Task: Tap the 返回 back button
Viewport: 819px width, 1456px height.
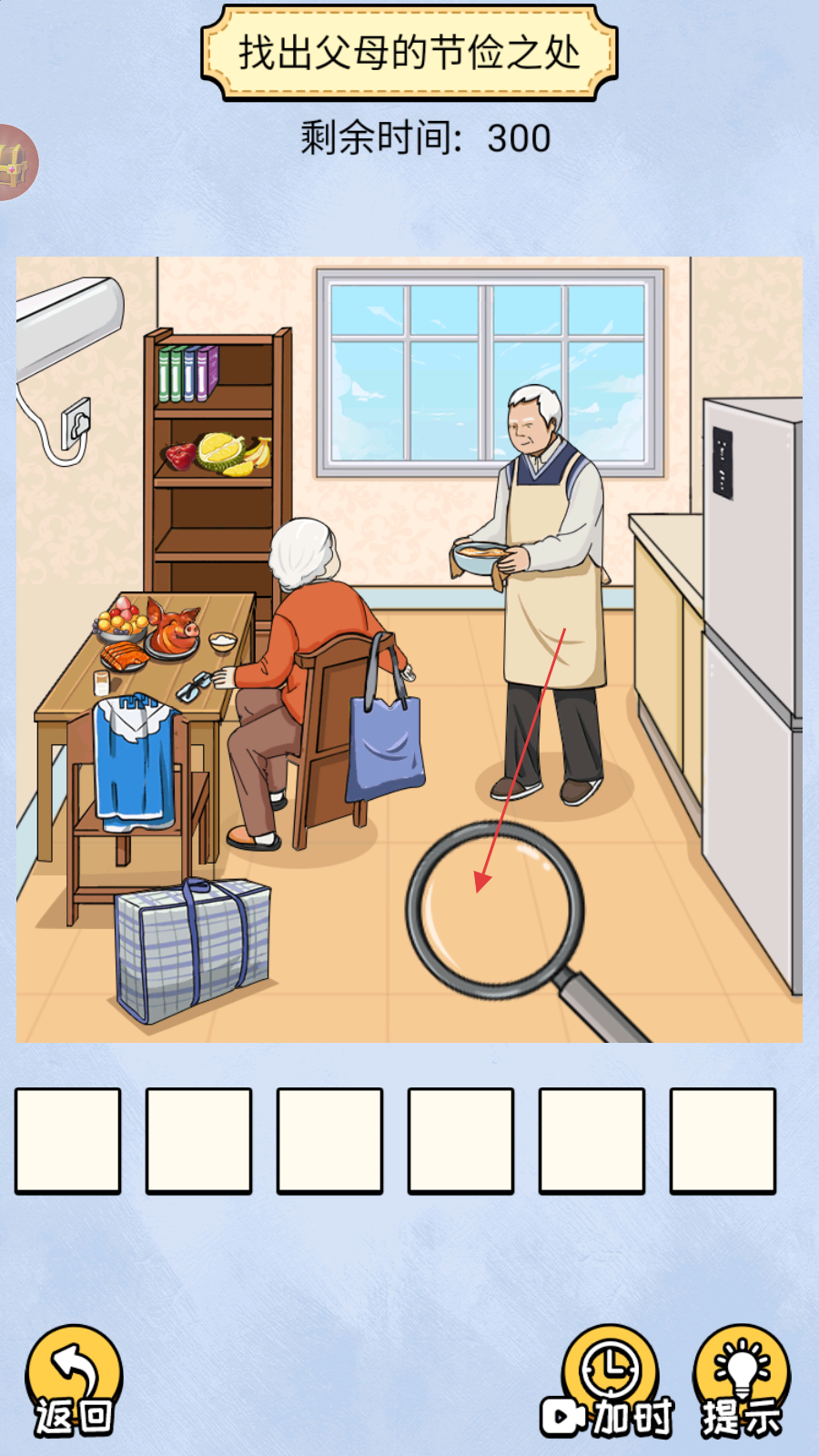Action: [74, 1381]
